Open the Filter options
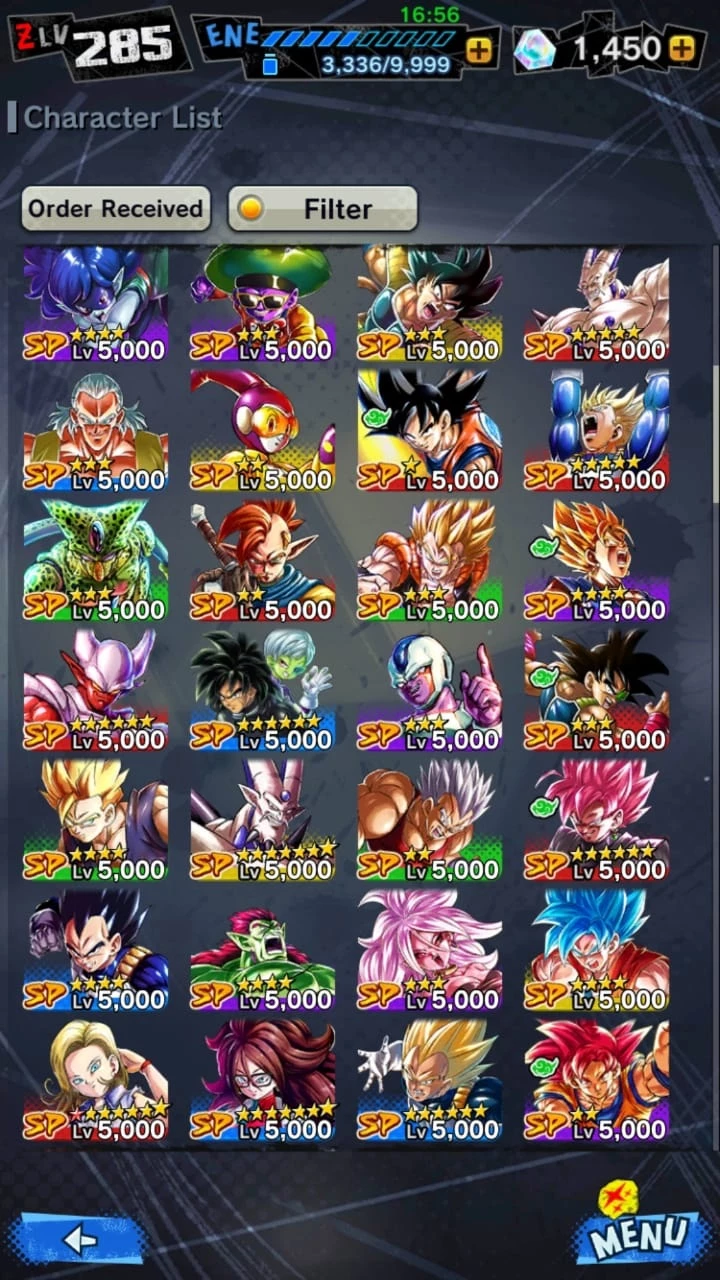720x1280 pixels. 323,209
